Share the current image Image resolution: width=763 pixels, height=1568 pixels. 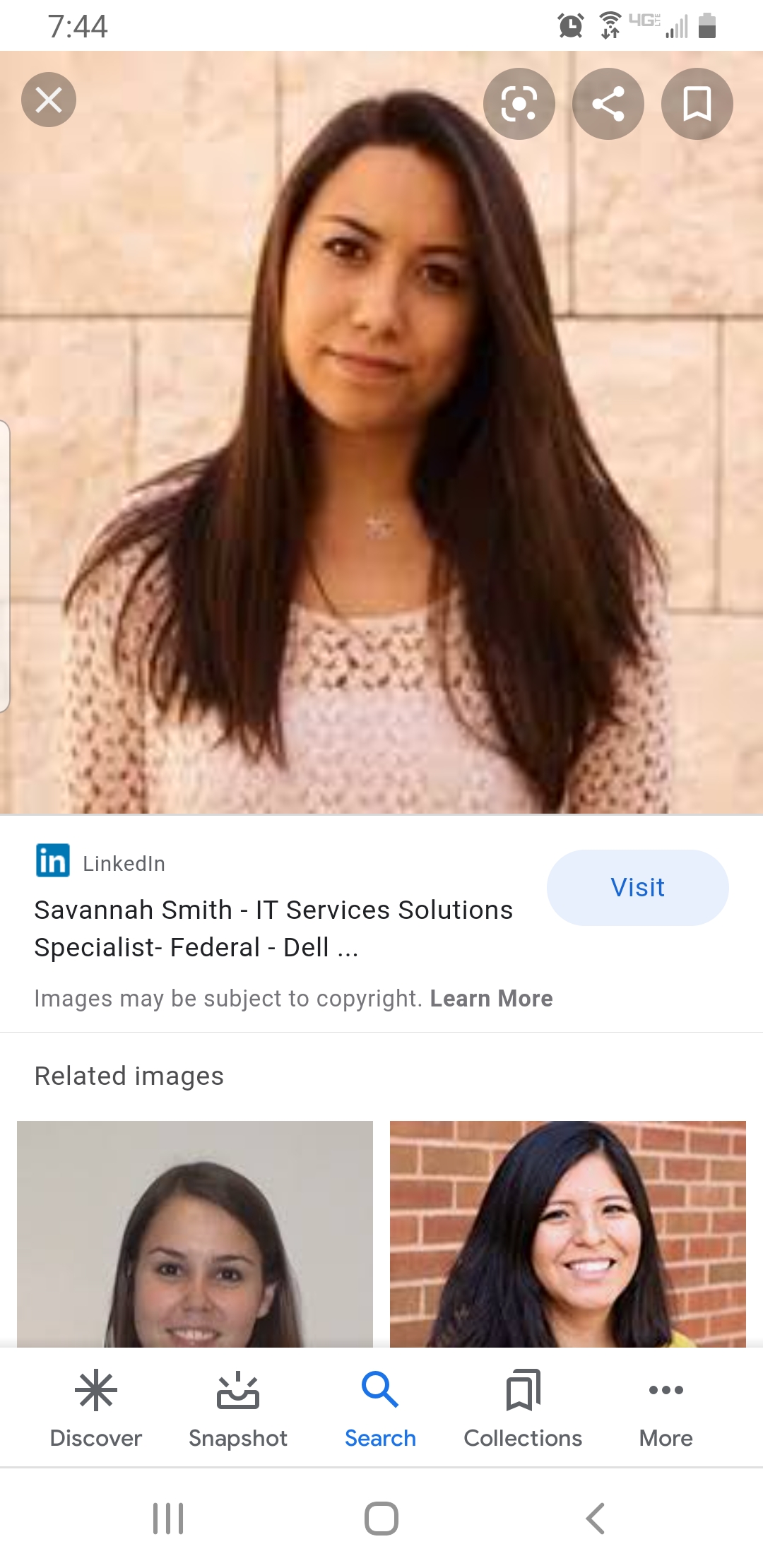(x=608, y=103)
